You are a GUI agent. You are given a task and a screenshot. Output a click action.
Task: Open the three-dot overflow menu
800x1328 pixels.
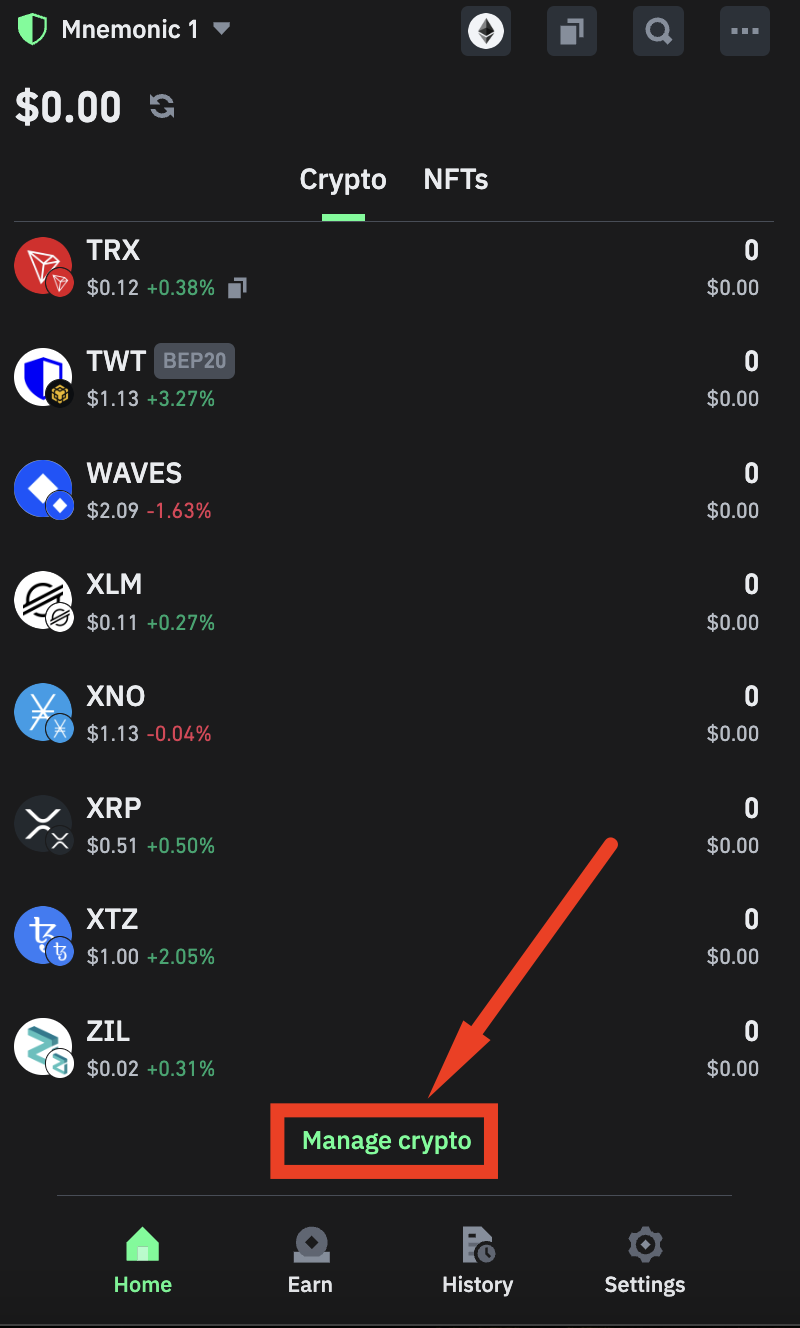745,31
